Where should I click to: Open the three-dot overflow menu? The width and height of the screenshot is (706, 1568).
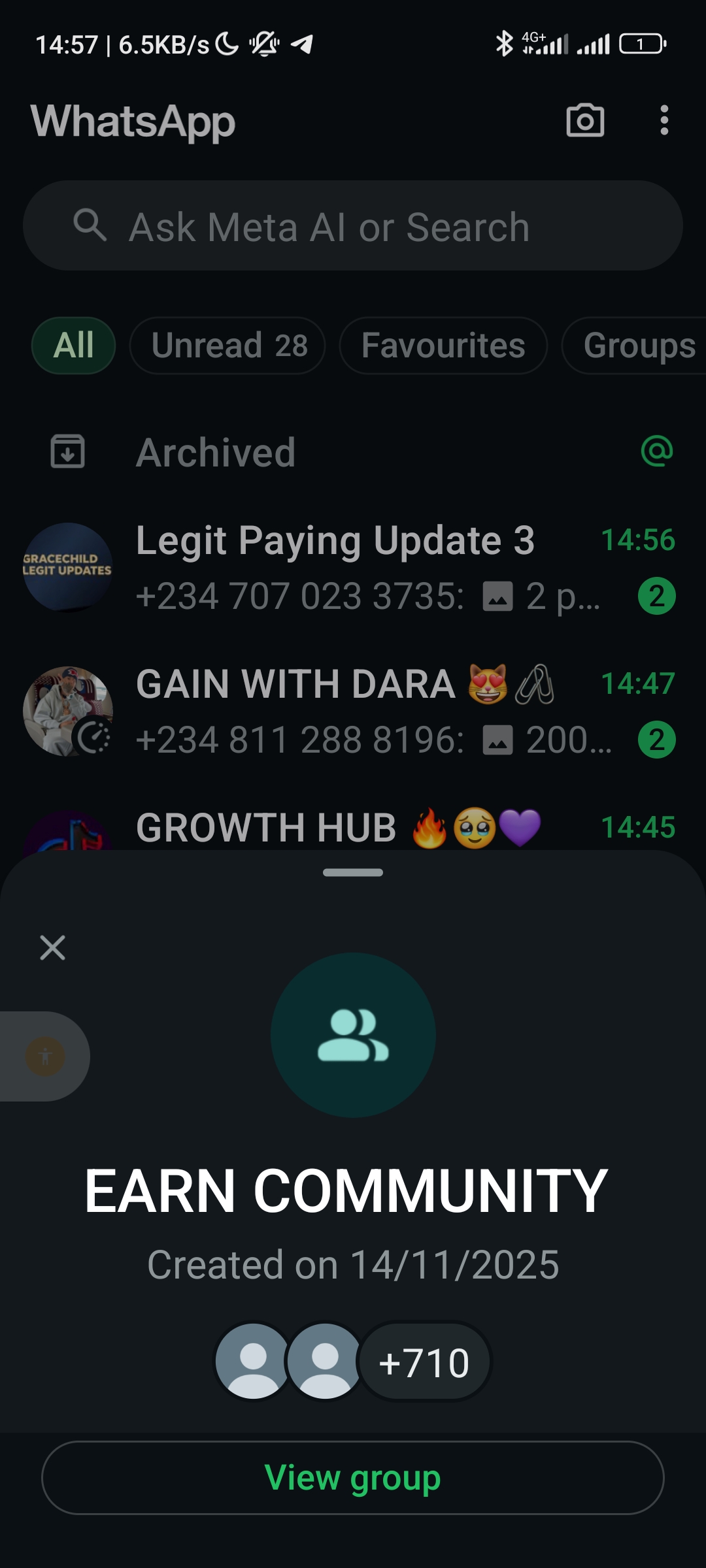[664, 121]
